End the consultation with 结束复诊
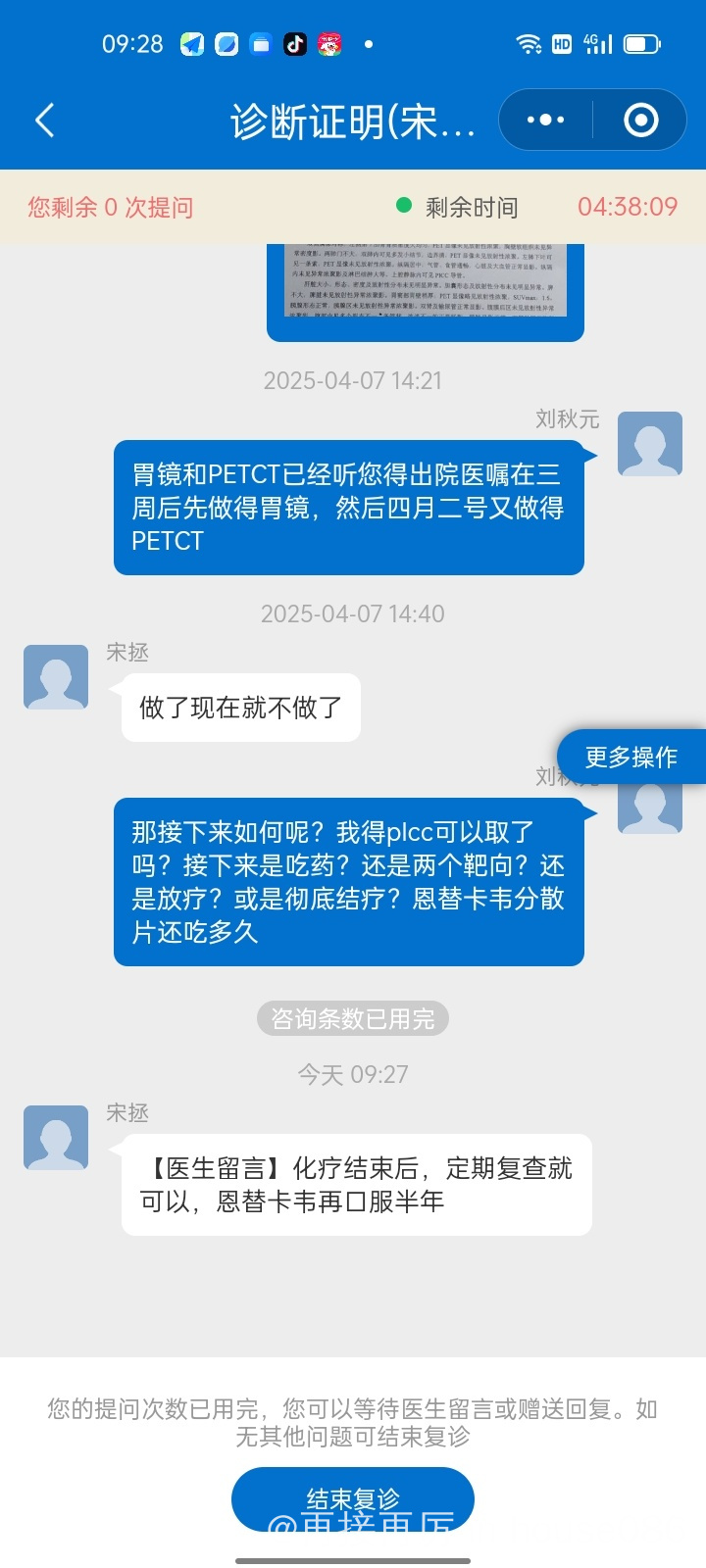 pos(353,1499)
